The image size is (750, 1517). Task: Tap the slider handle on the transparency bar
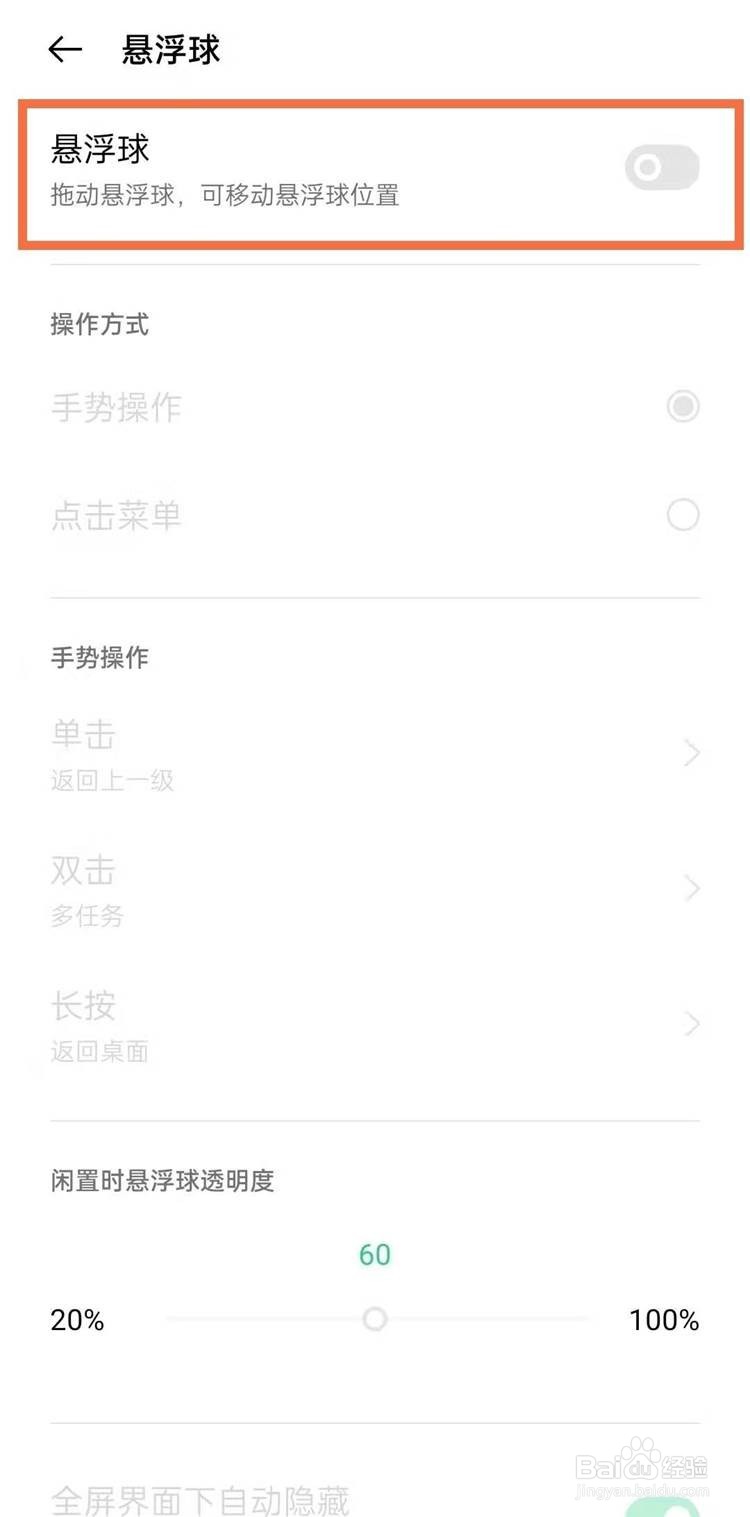click(x=375, y=1320)
